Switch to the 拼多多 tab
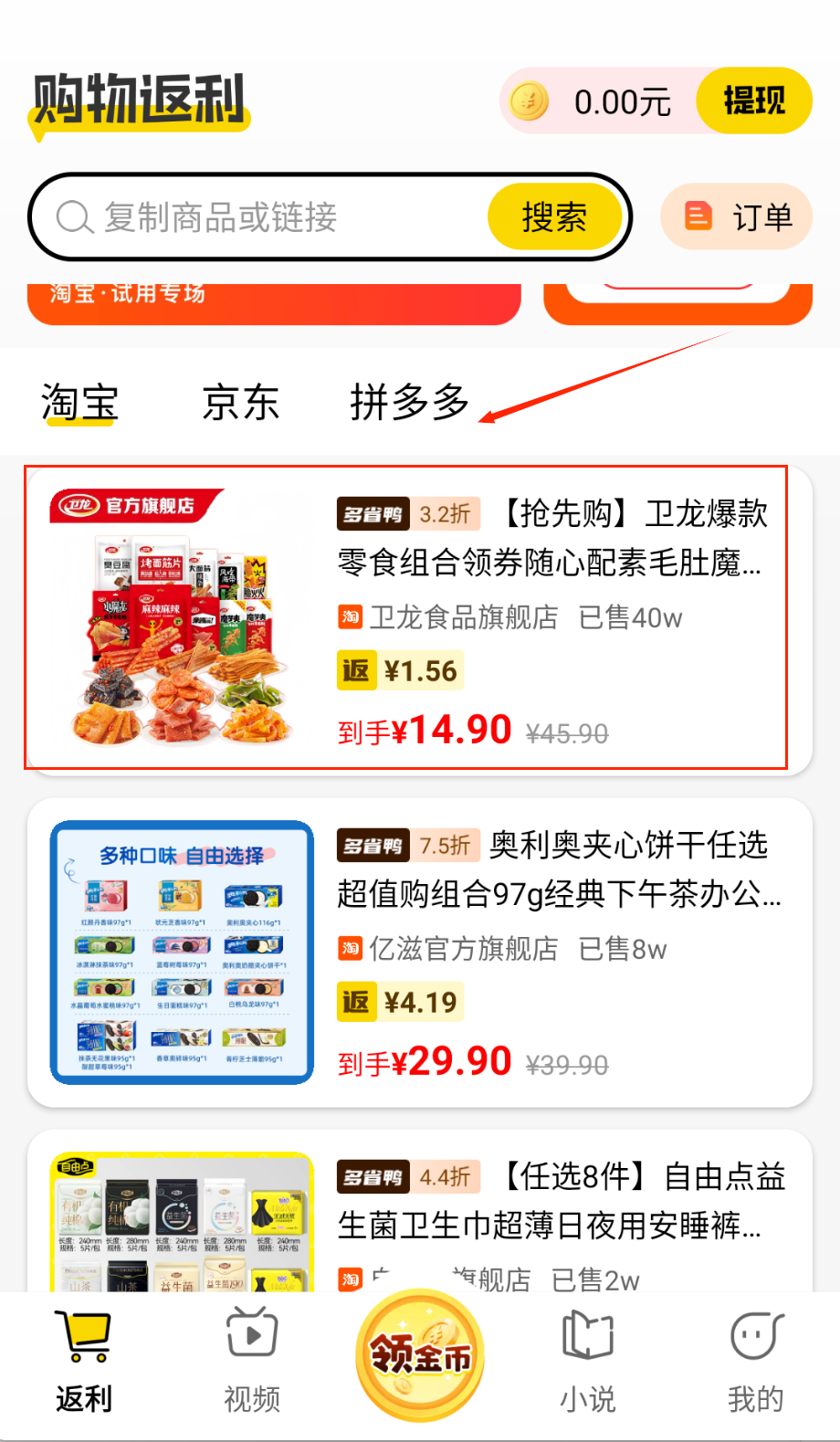 (x=409, y=403)
